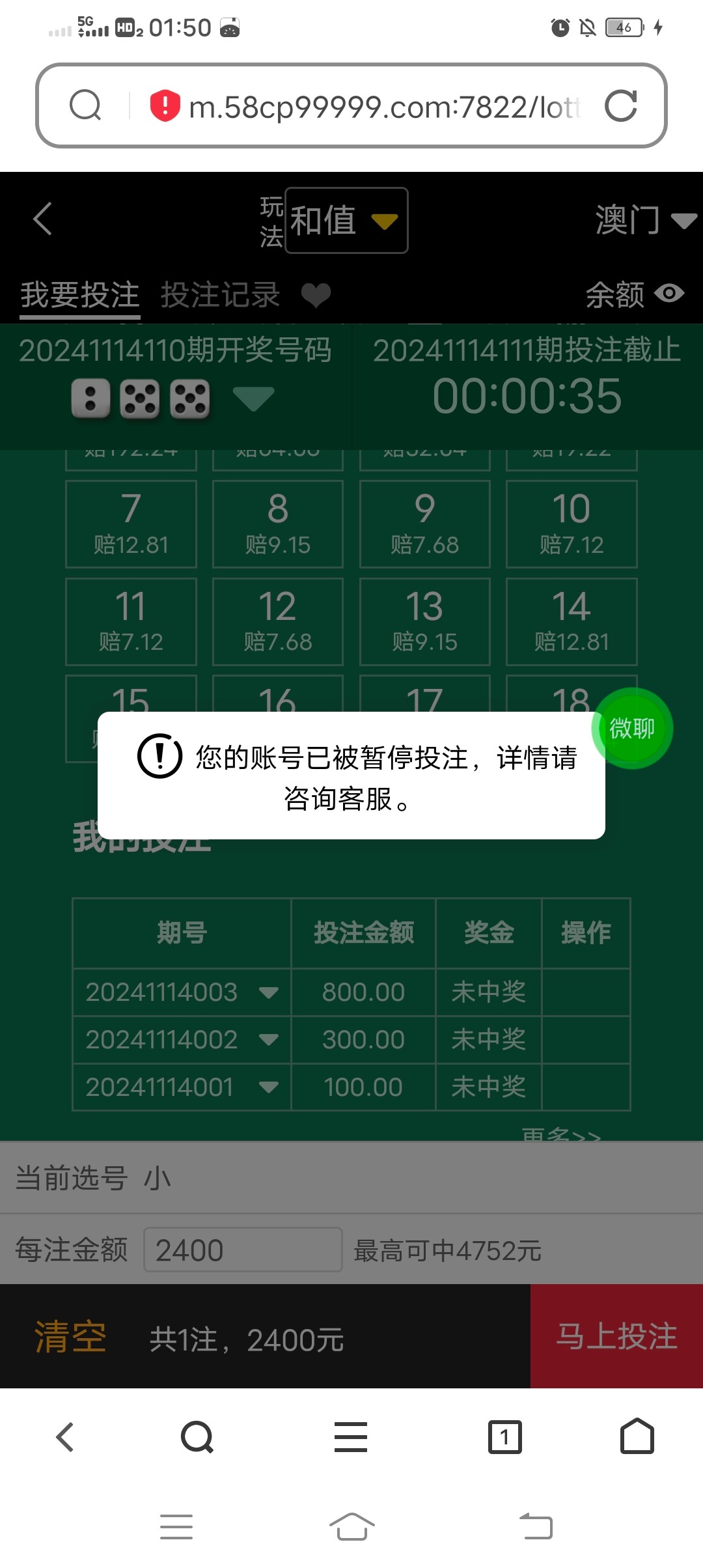Open the 和值 play type dropdown
The width and height of the screenshot is (703, 1568).
(x=346, y=220)
